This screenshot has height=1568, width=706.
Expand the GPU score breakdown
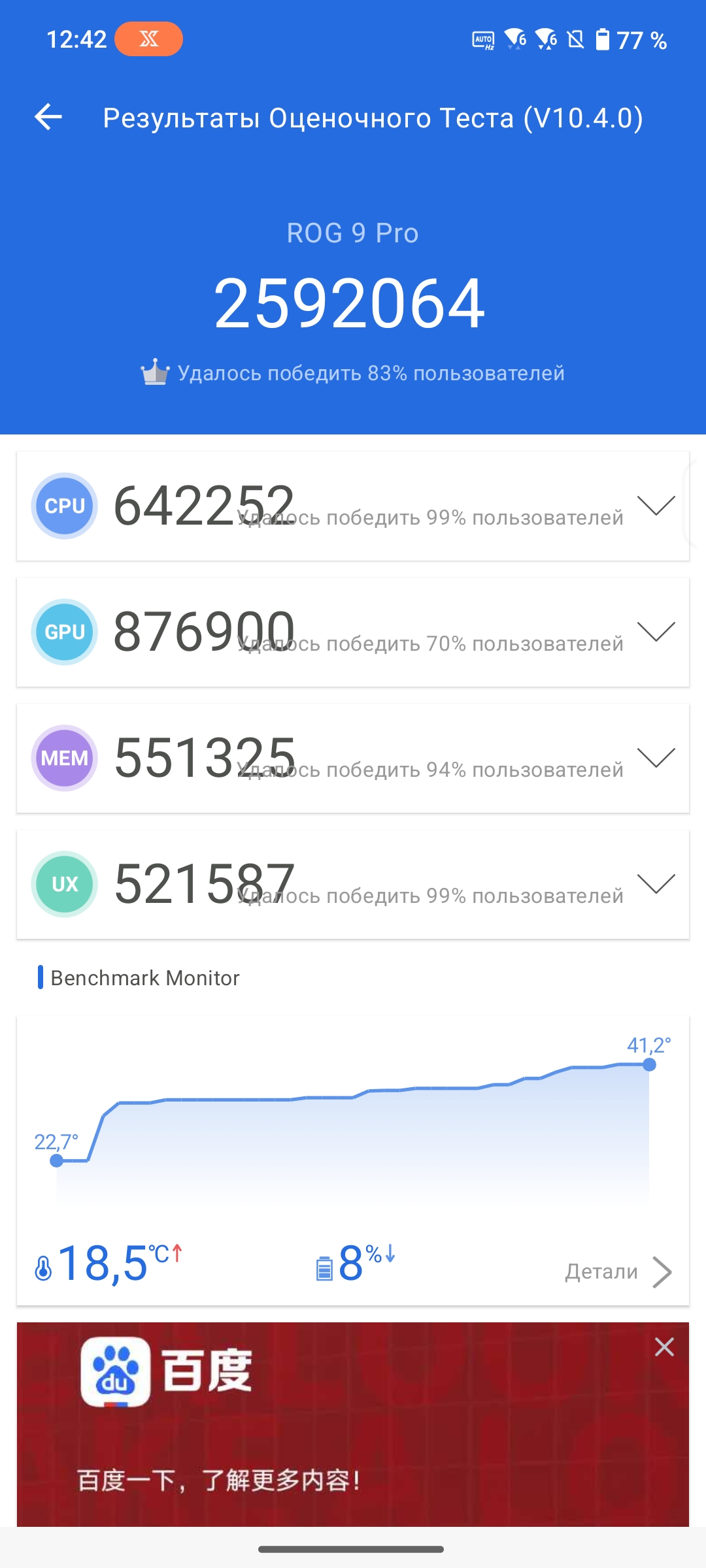coord(656,631)
